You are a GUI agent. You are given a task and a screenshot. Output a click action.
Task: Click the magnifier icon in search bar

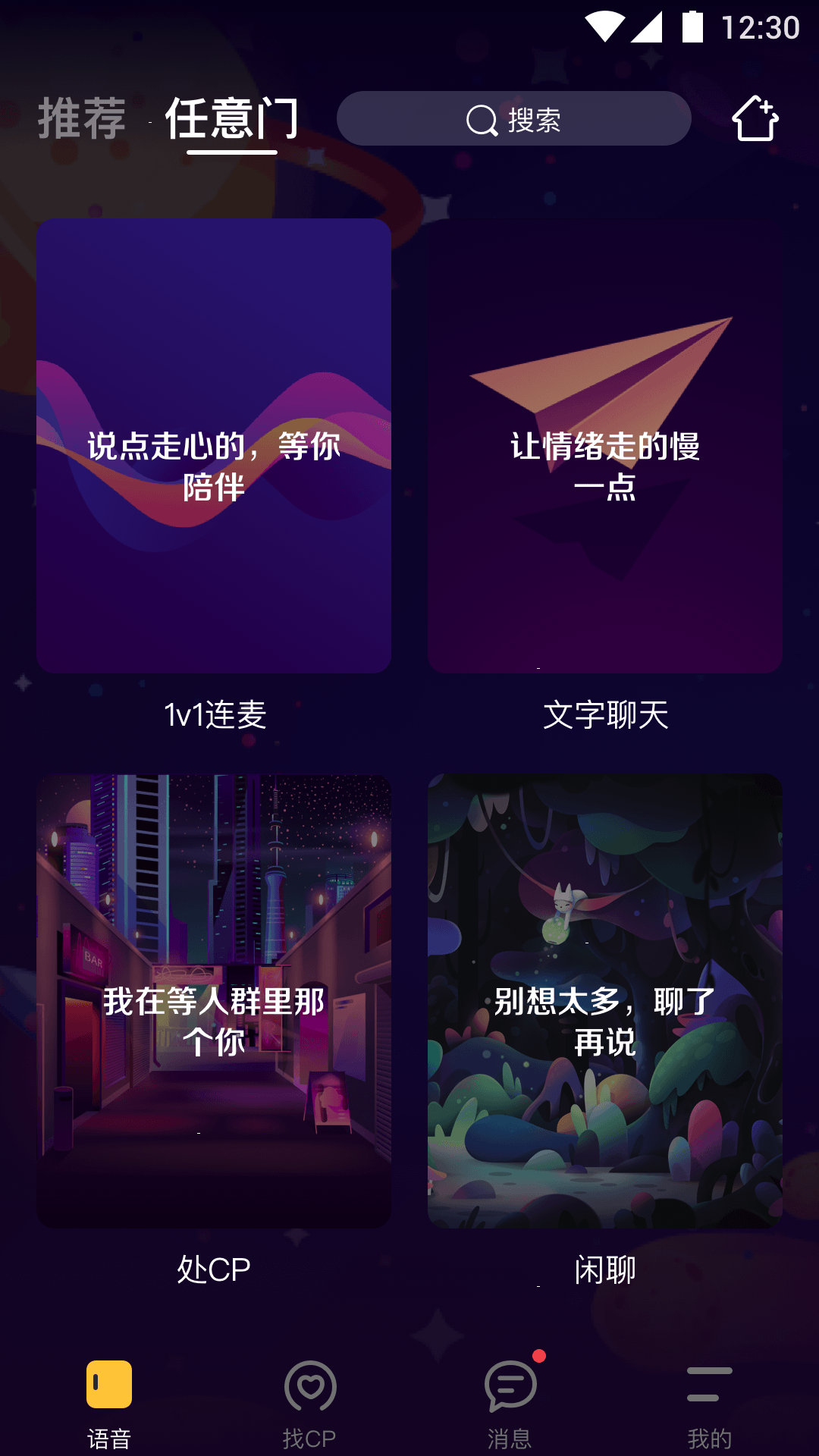point(480,121)
